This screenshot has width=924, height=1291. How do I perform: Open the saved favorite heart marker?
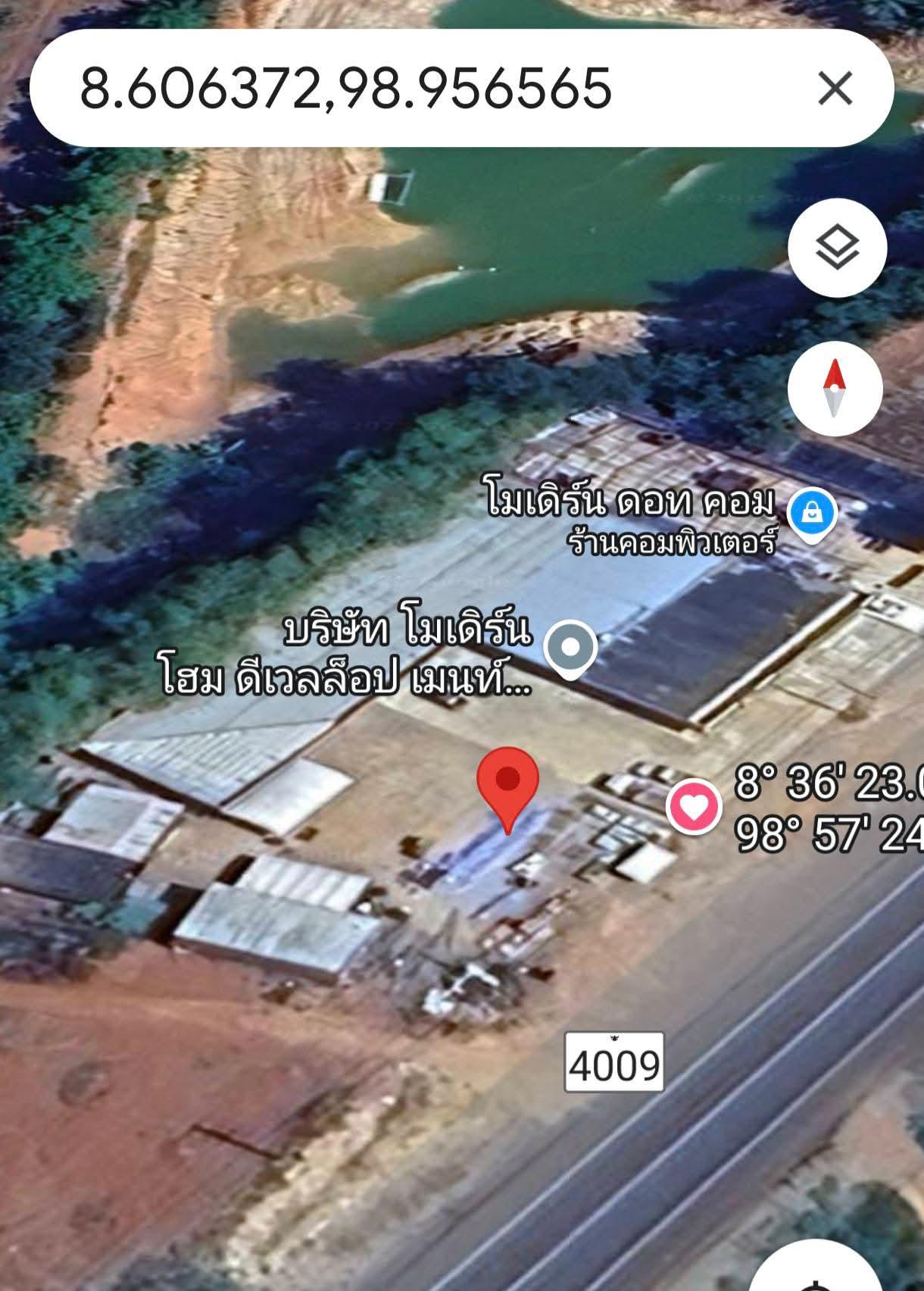pyautogui.click(x=695, y=806)
